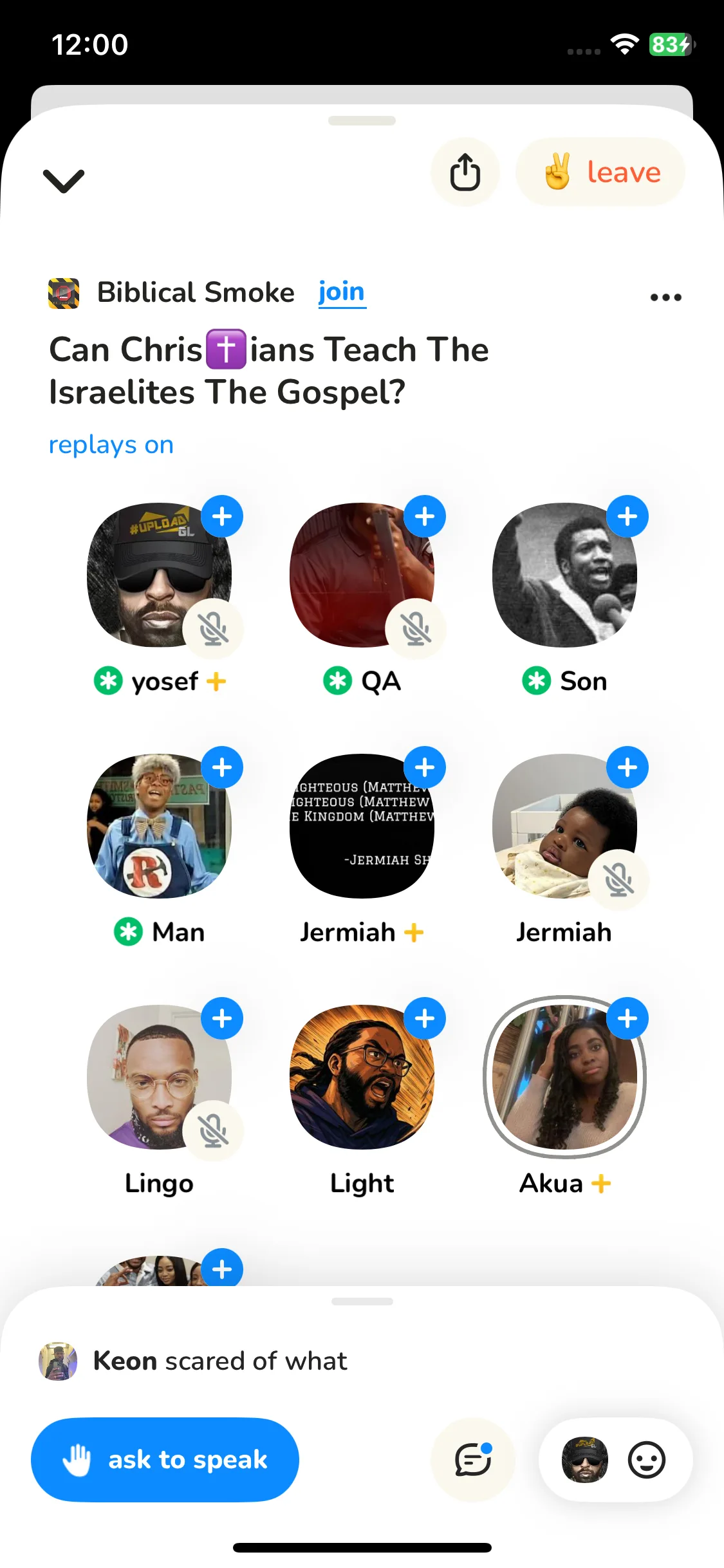Leave the room quietly

pos(600,173)
